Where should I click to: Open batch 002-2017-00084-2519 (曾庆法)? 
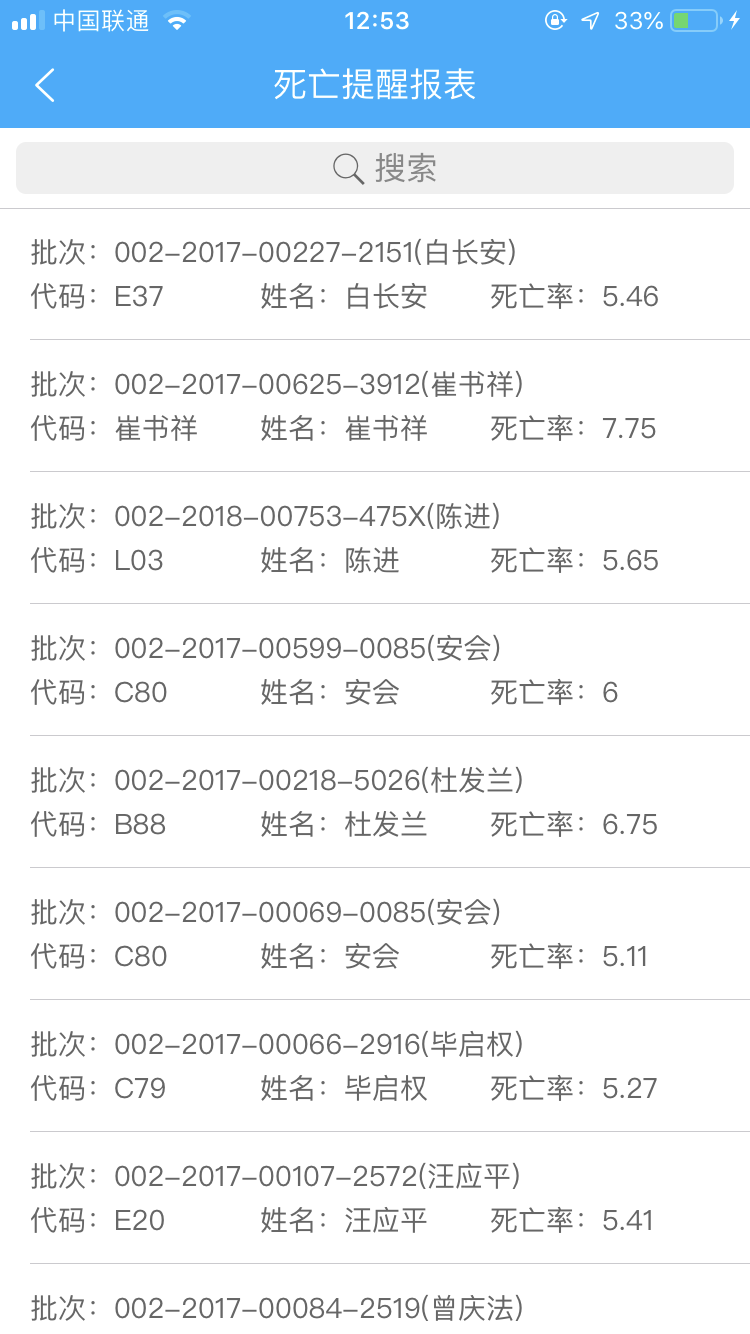375,1308
